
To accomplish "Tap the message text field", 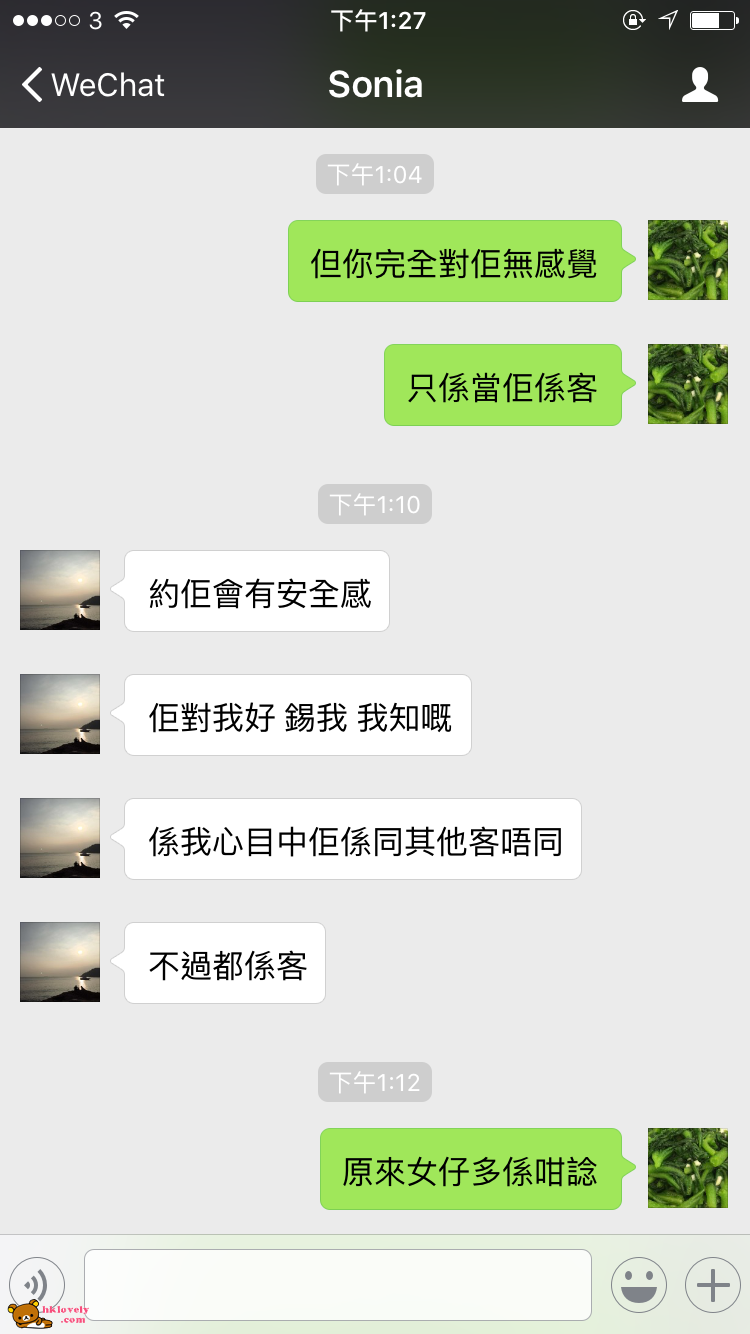I will tap(337, 1284).
